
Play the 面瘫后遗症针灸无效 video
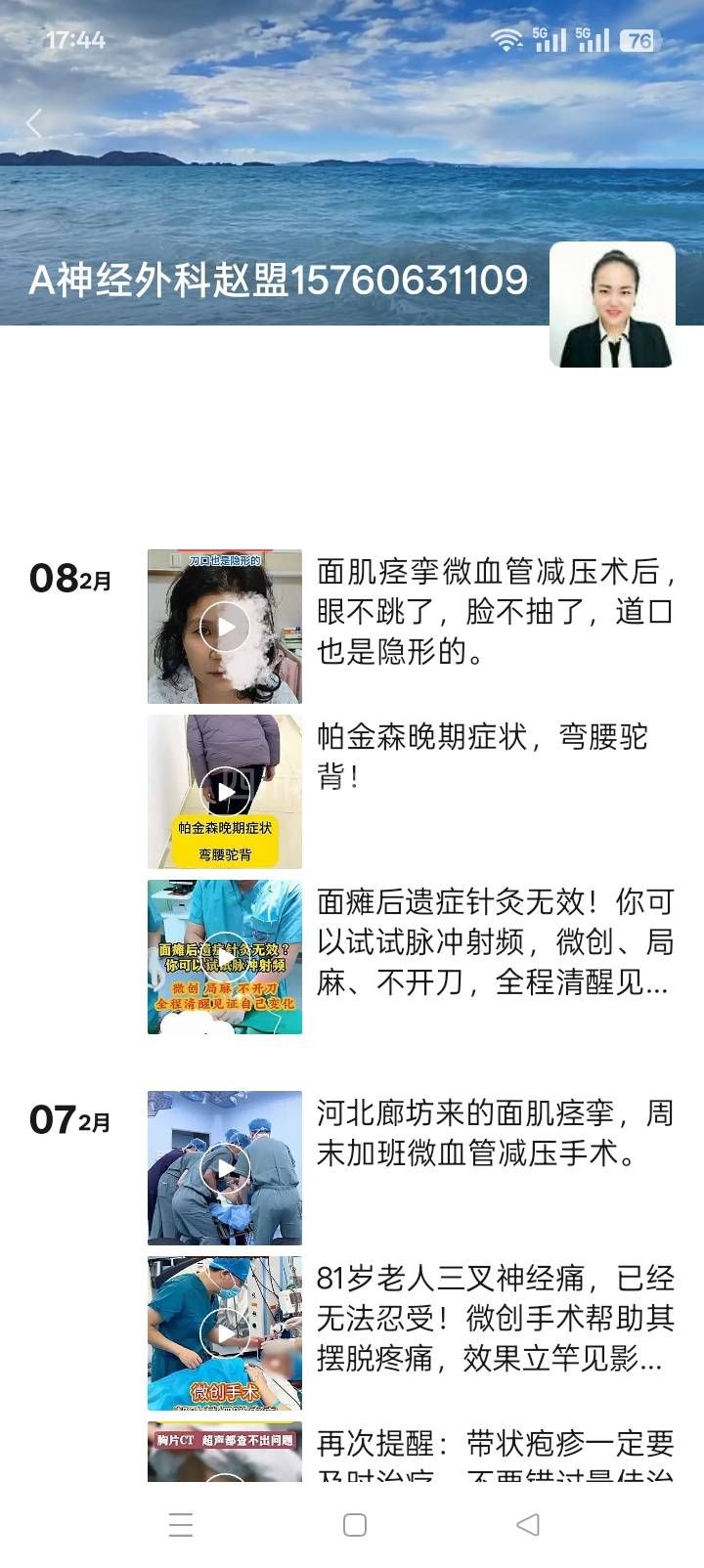(x=225, y=957)
